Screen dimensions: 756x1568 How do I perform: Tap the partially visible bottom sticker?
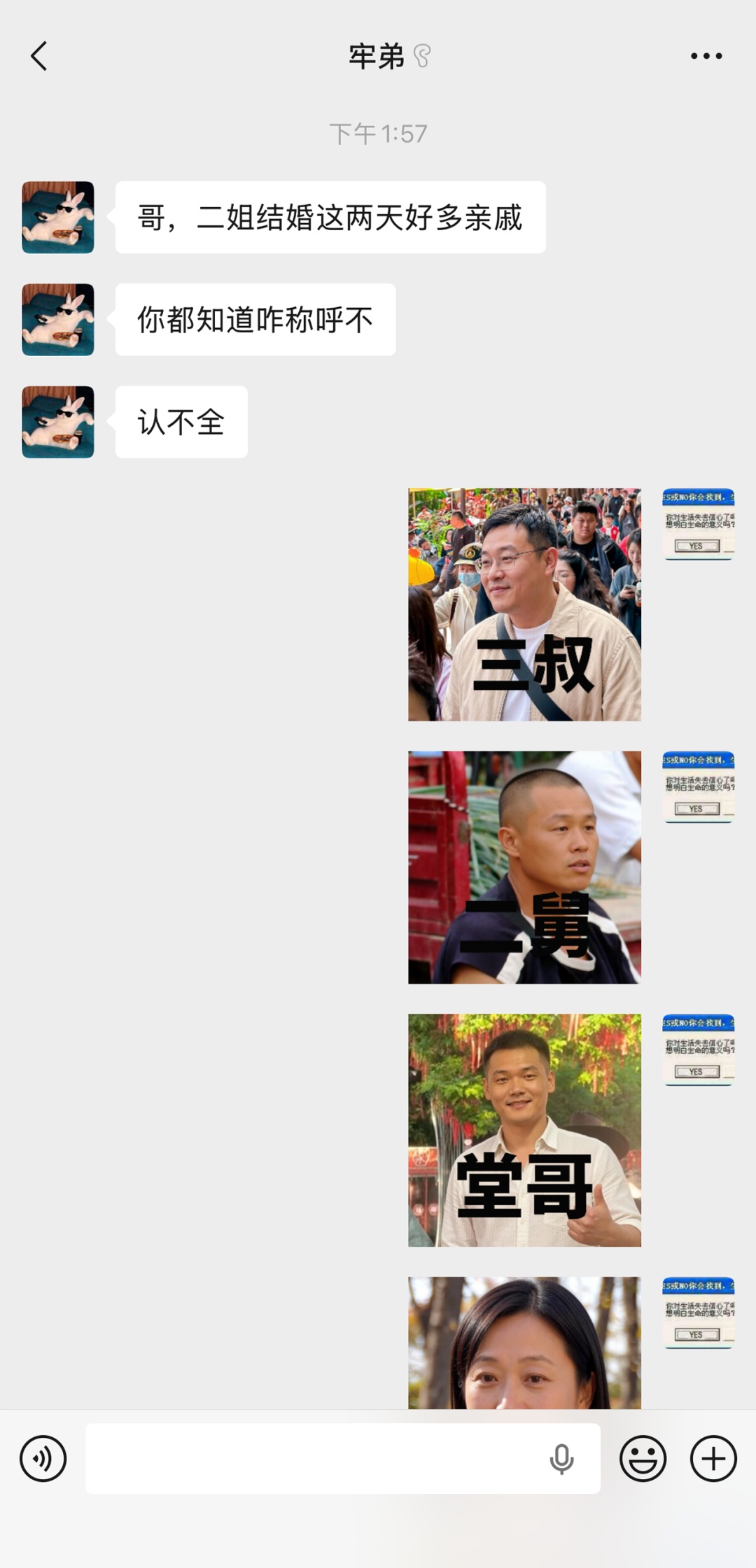click(x=524, y=1350)
